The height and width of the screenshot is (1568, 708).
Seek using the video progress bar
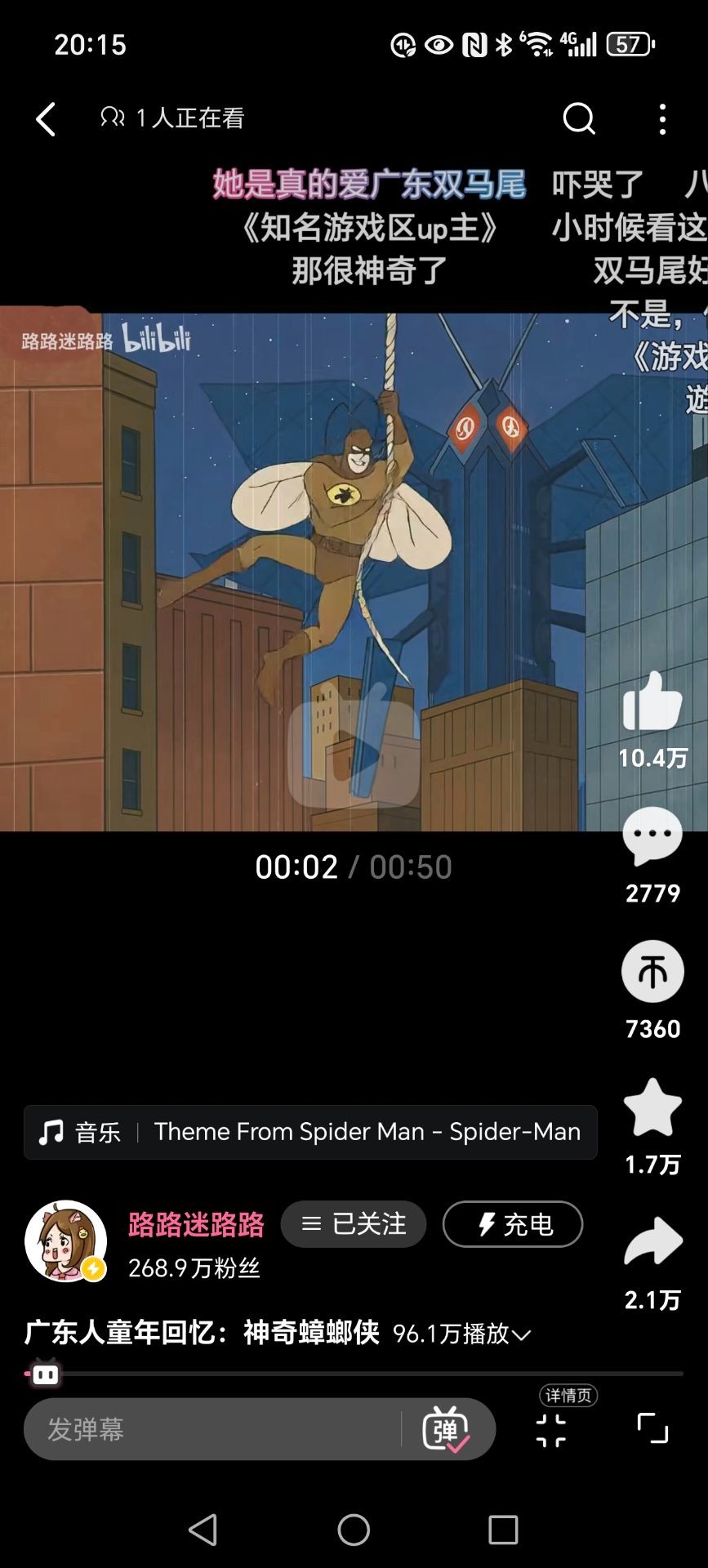[354, 1374]
